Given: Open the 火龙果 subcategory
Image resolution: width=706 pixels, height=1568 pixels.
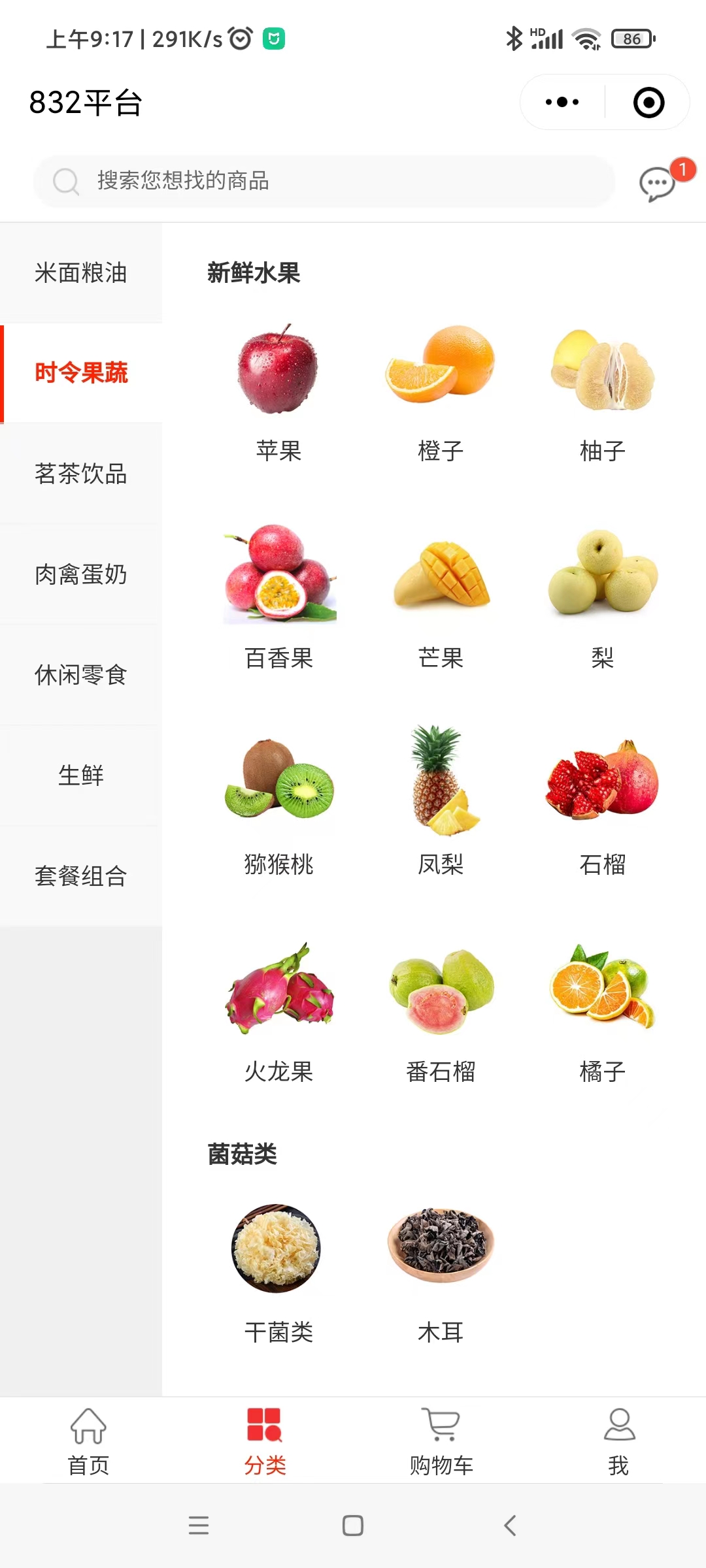Looking at the screenshot, I should coord(279,1011).
